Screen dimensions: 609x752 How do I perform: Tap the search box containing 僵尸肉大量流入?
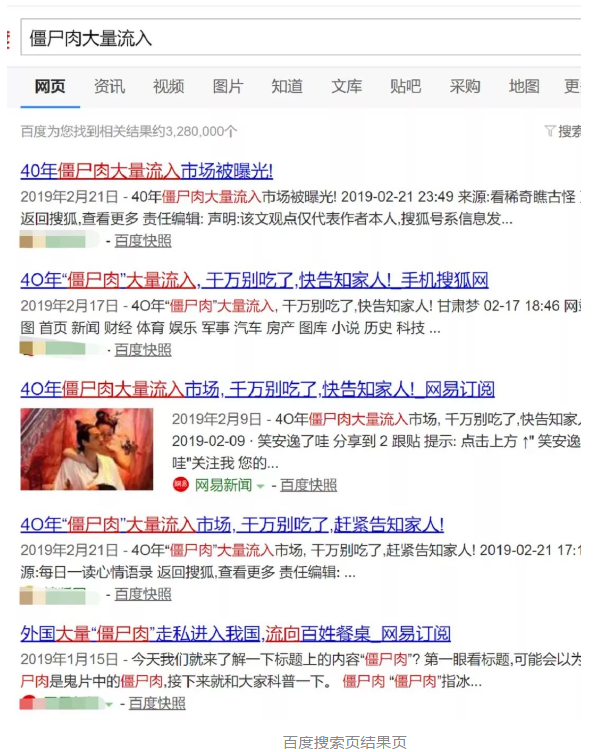pos(300,39)
